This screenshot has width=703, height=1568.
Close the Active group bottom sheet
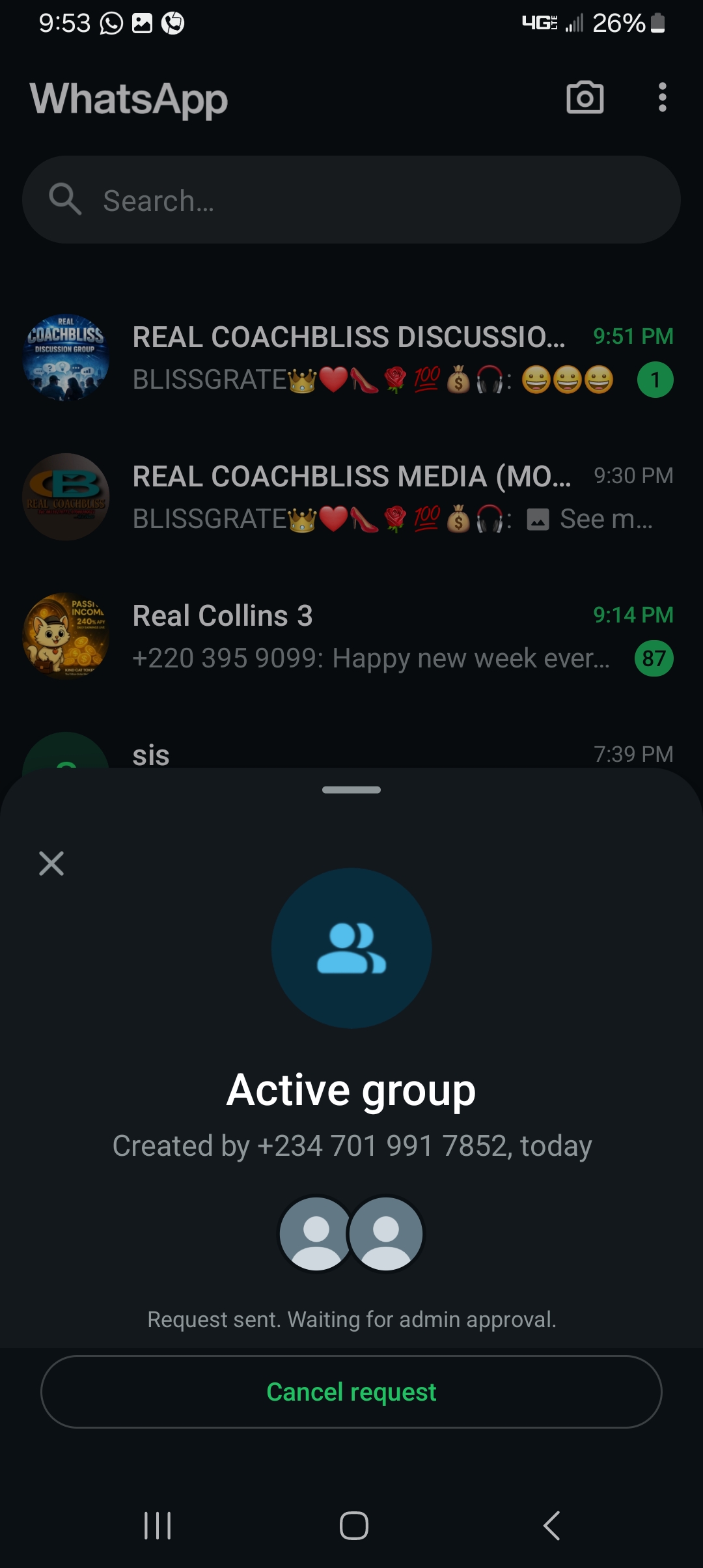tap(51, 863)
